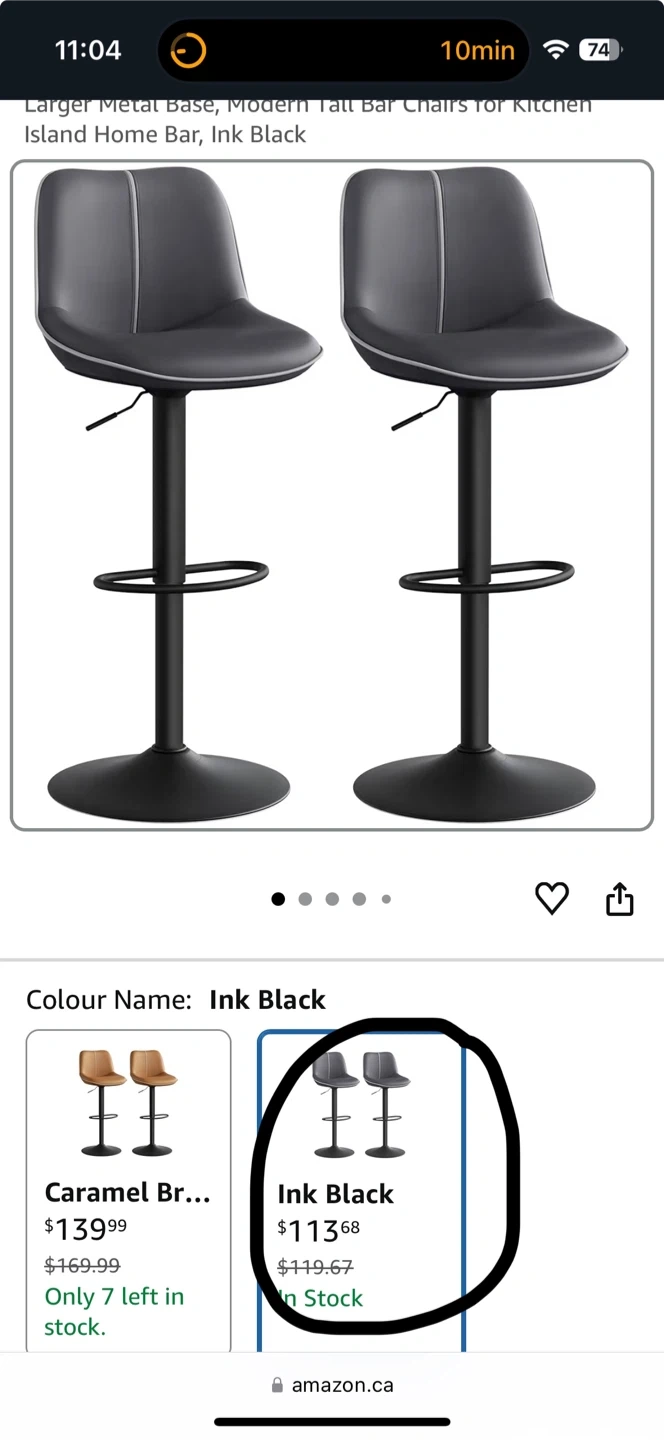Screen dimensions: 664x1440
Task: Tap the amazon.ca address bar
Action: click(332, 1385)
